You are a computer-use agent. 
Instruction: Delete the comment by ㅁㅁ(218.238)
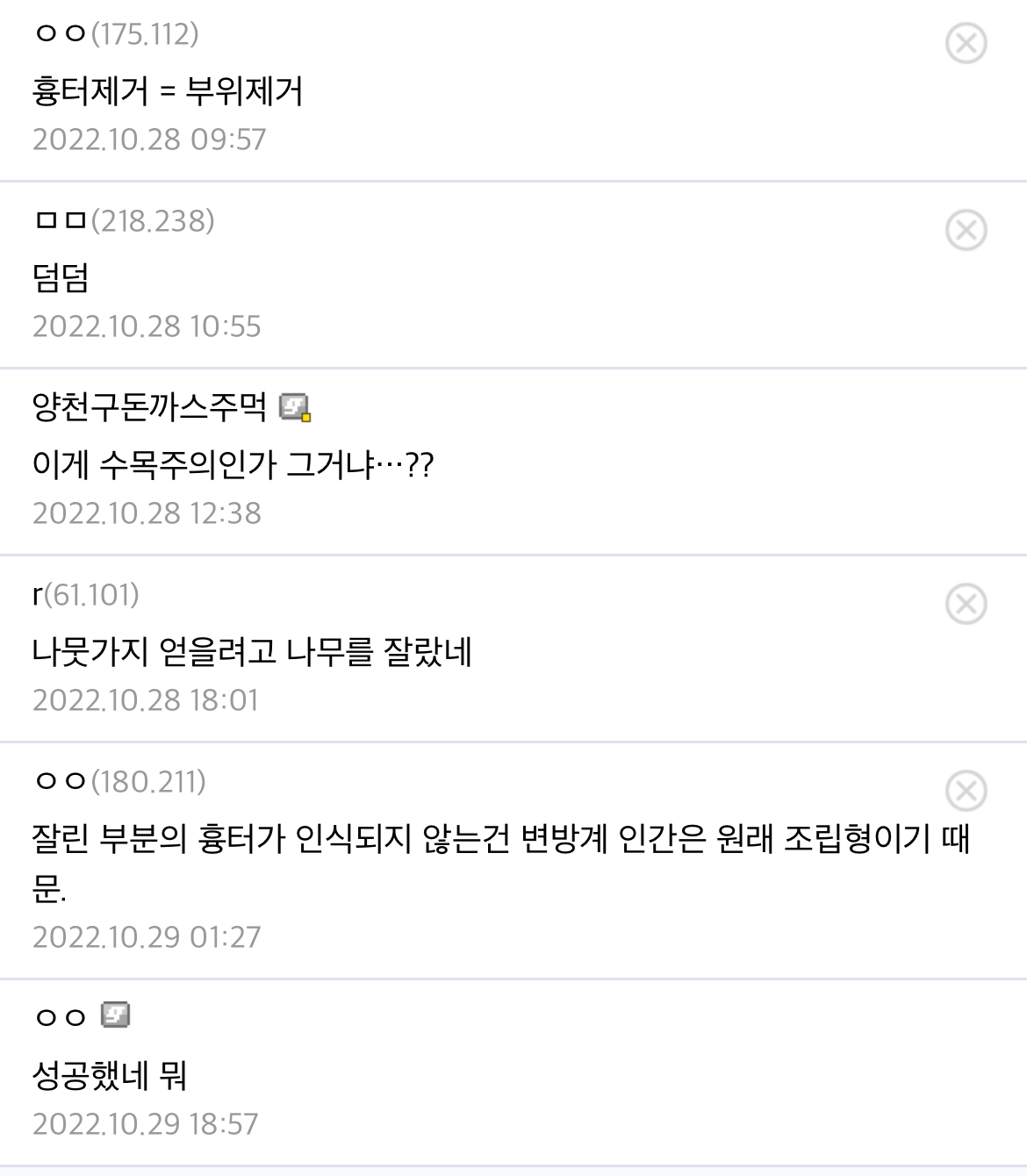(966, 230)
